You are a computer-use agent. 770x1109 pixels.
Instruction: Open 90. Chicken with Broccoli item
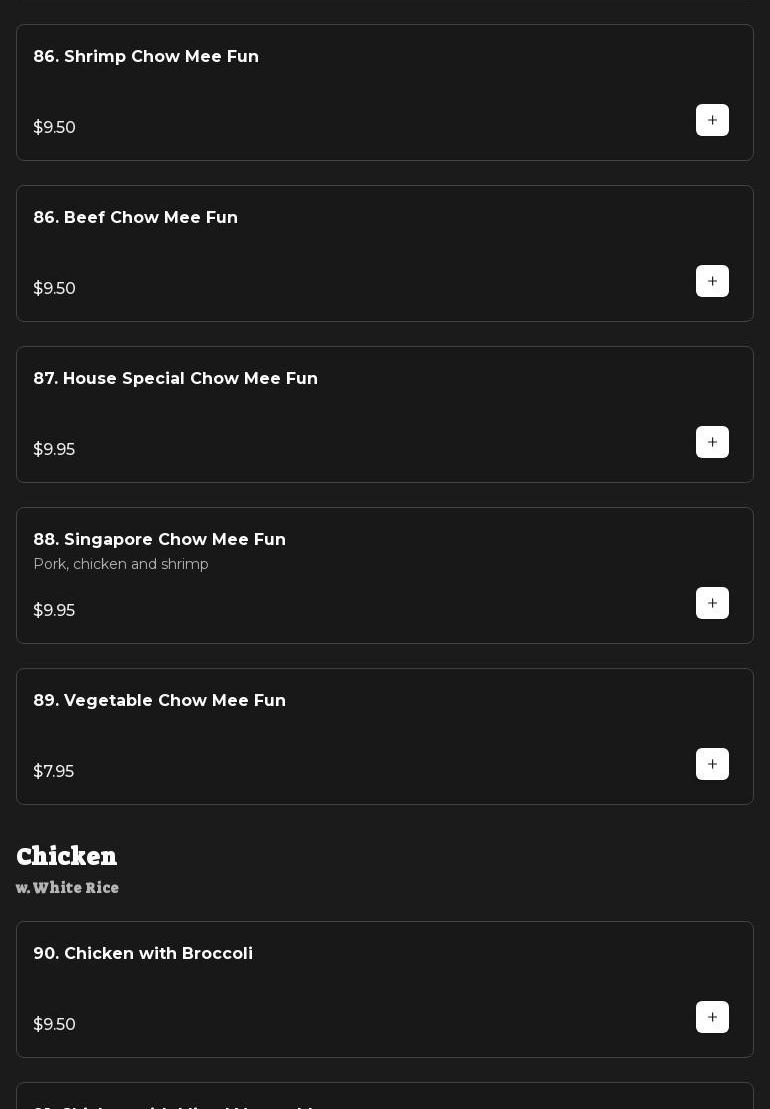click(x=143, y=954)
